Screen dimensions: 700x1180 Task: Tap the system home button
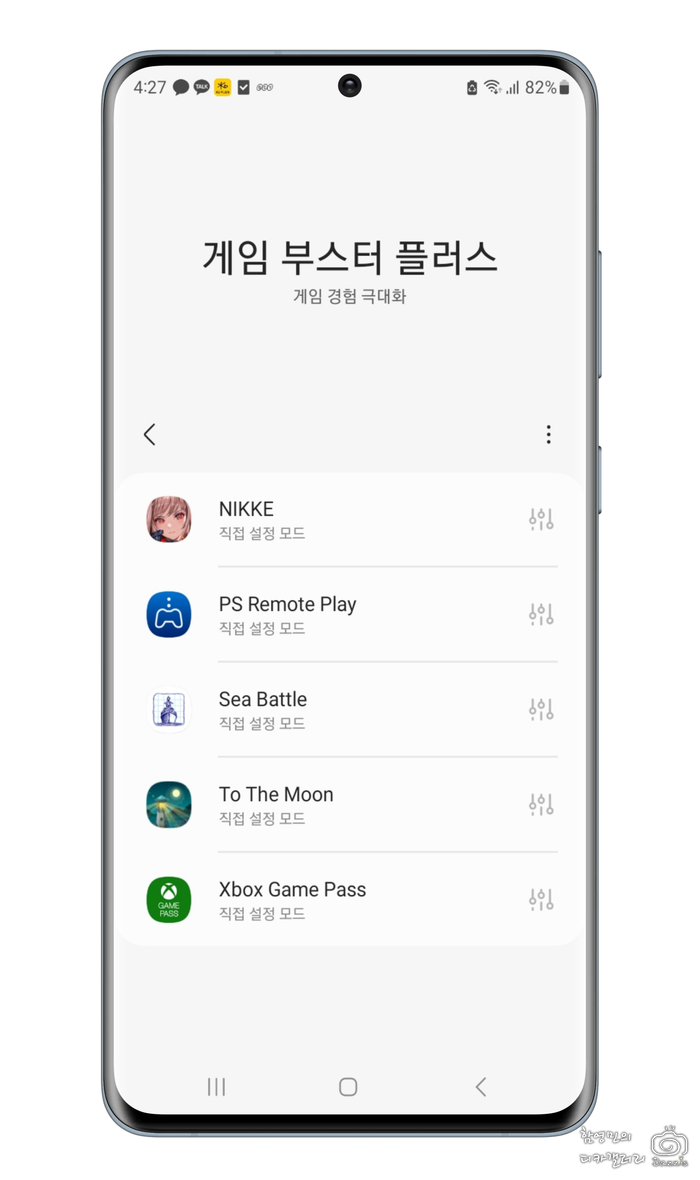coord(348,1087)
